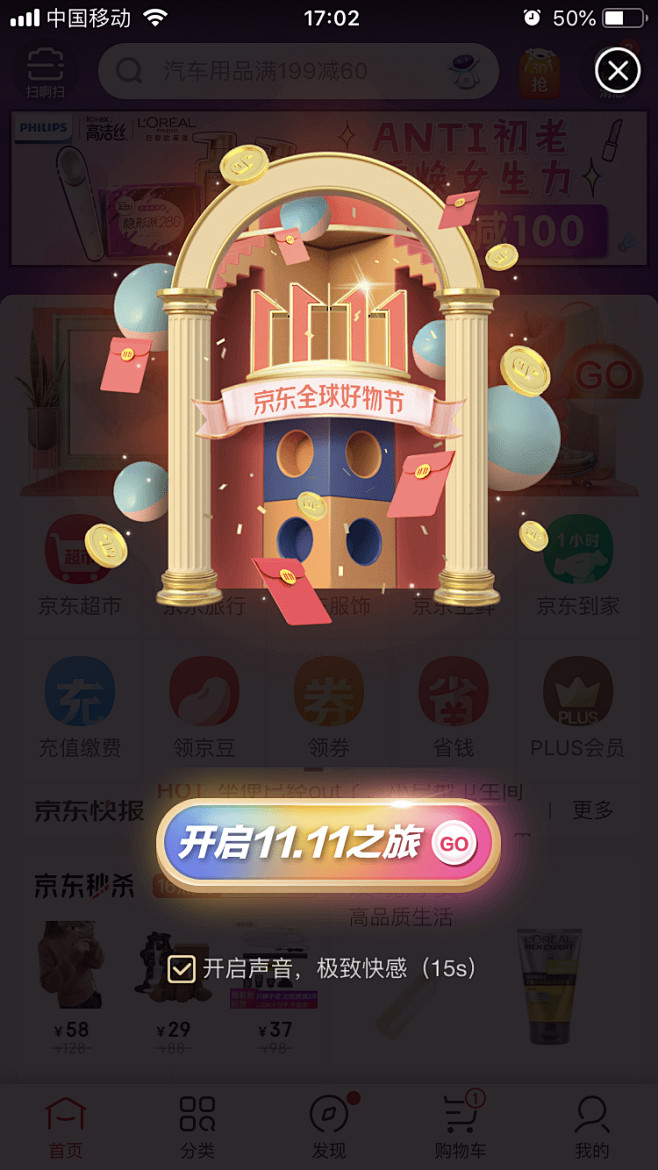
Task: Close the 11.11 promotional popup
Action: (617, 71)
